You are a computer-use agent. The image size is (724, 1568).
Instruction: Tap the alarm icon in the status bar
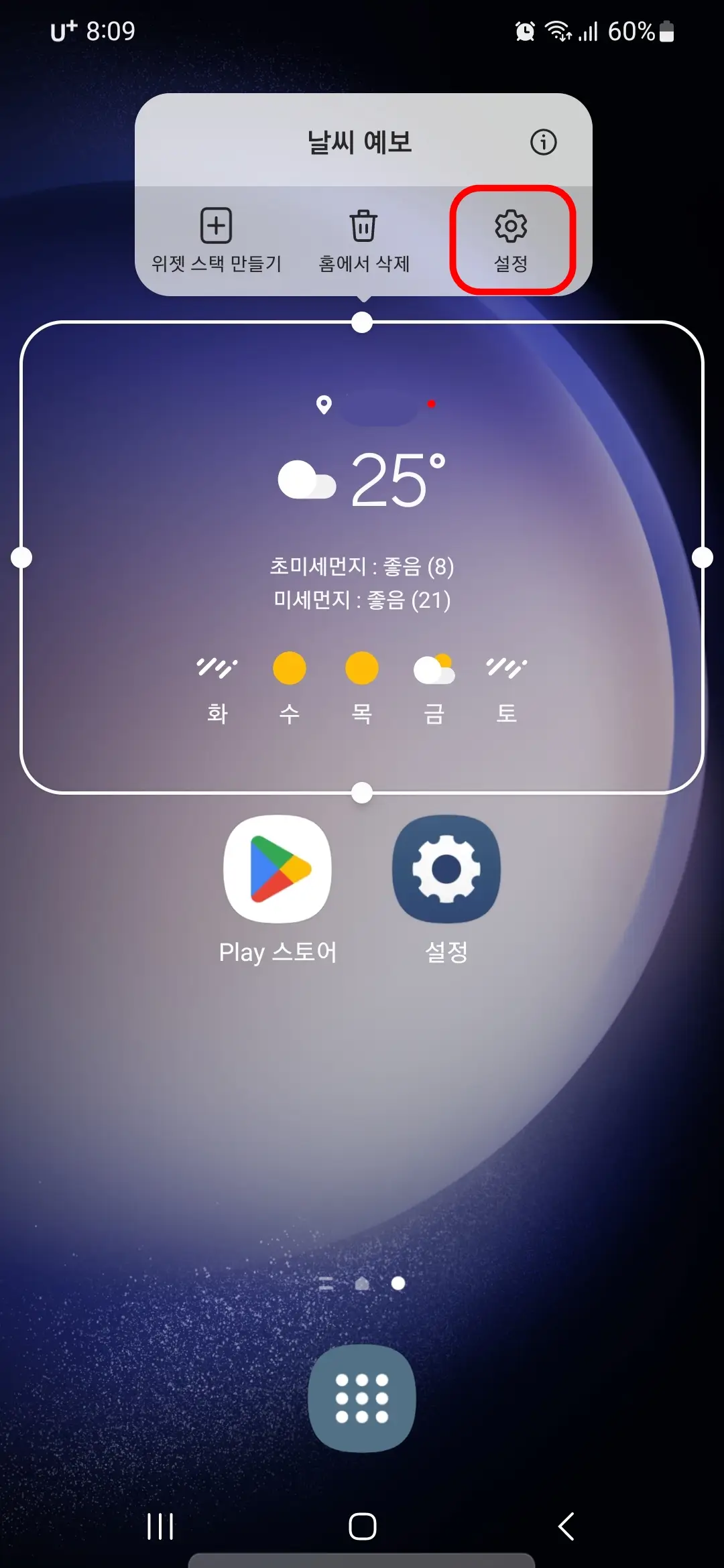525,31
